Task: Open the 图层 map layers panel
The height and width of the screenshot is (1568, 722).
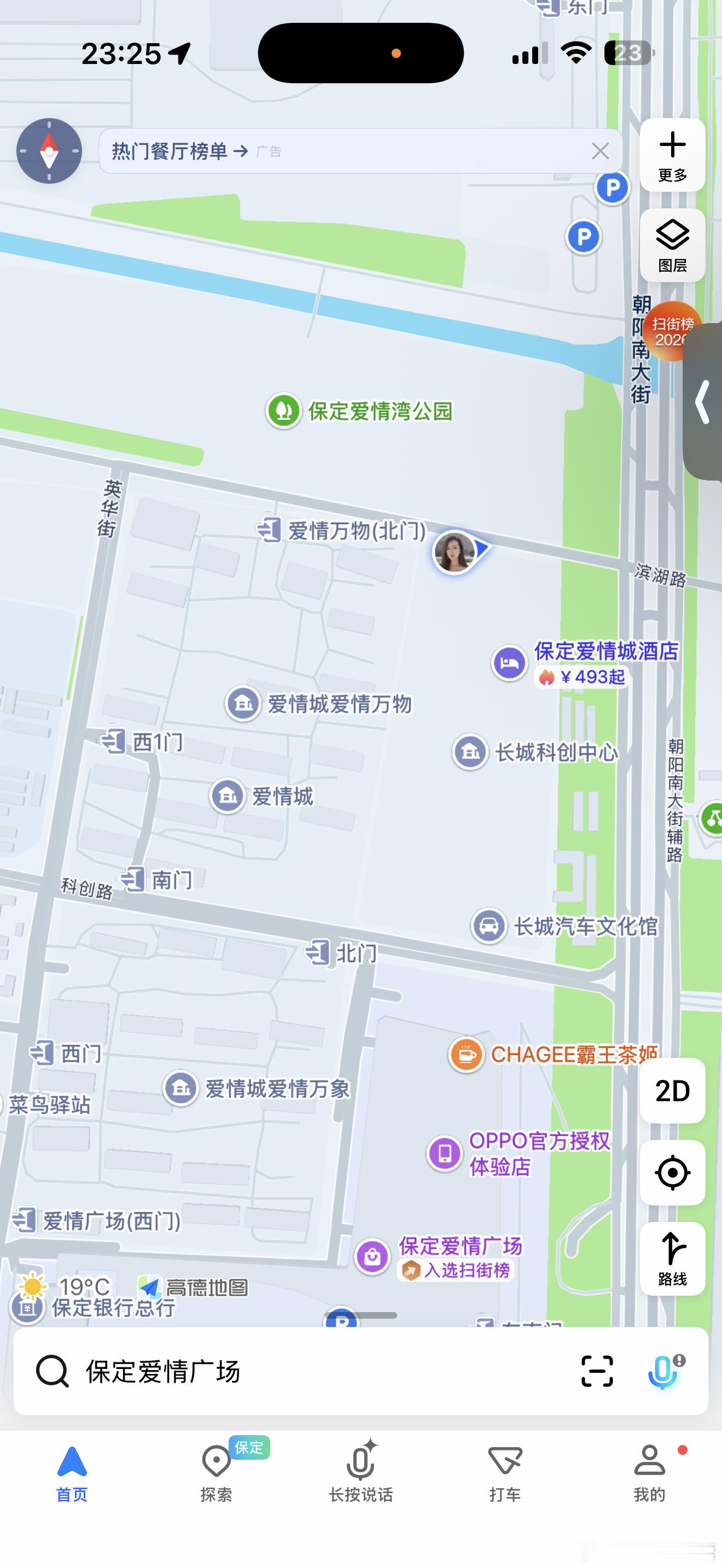Action: click(x=672, y=243)
